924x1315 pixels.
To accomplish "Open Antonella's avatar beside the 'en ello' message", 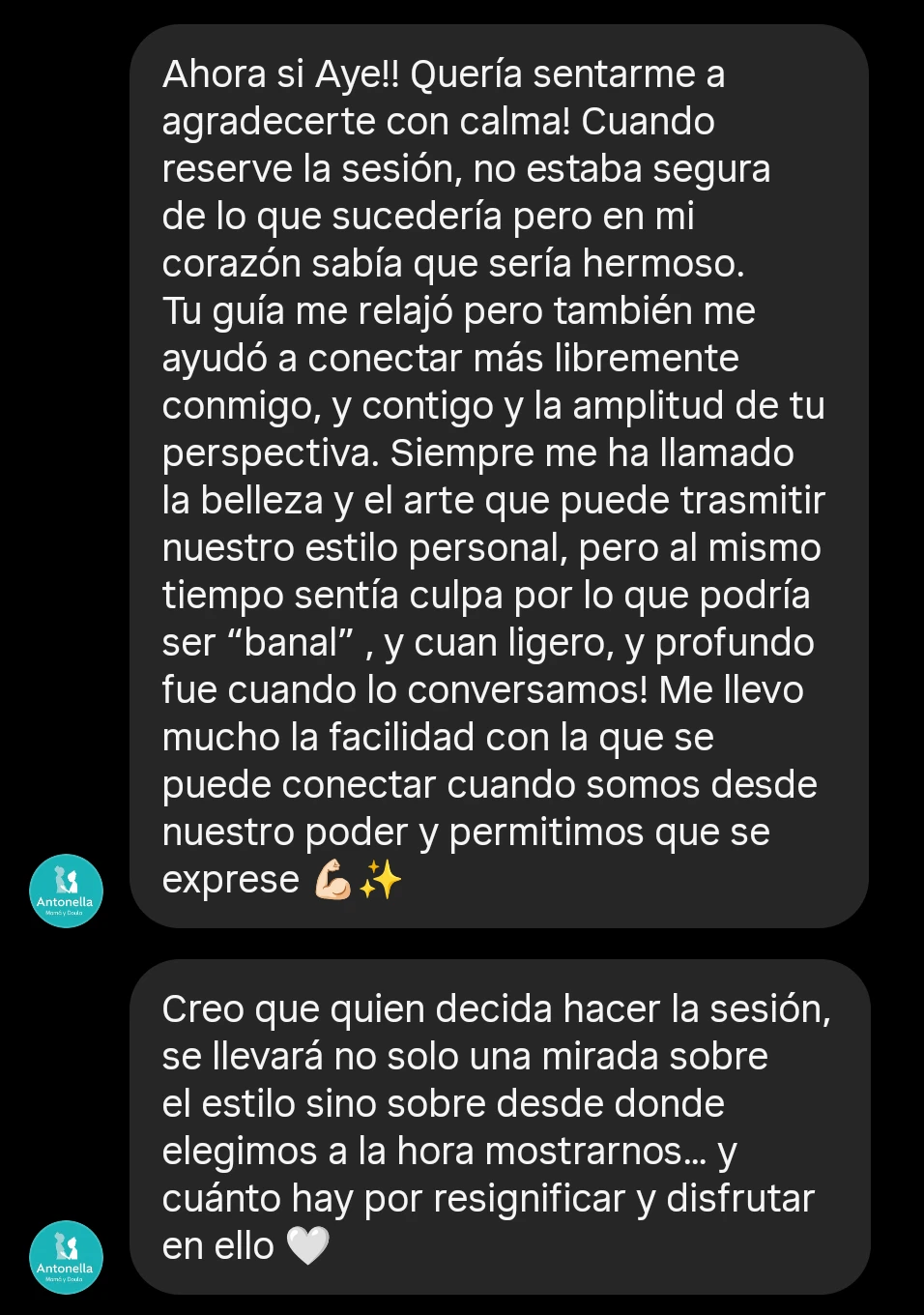I will click(x=66, y=1257).
